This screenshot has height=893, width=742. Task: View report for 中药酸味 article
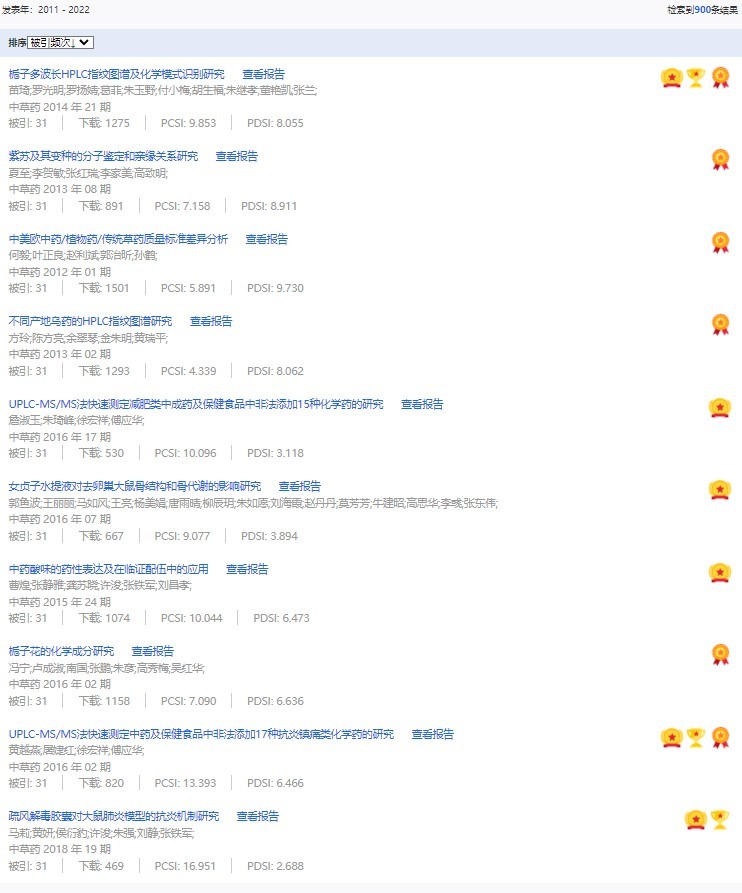pos(247,569)
